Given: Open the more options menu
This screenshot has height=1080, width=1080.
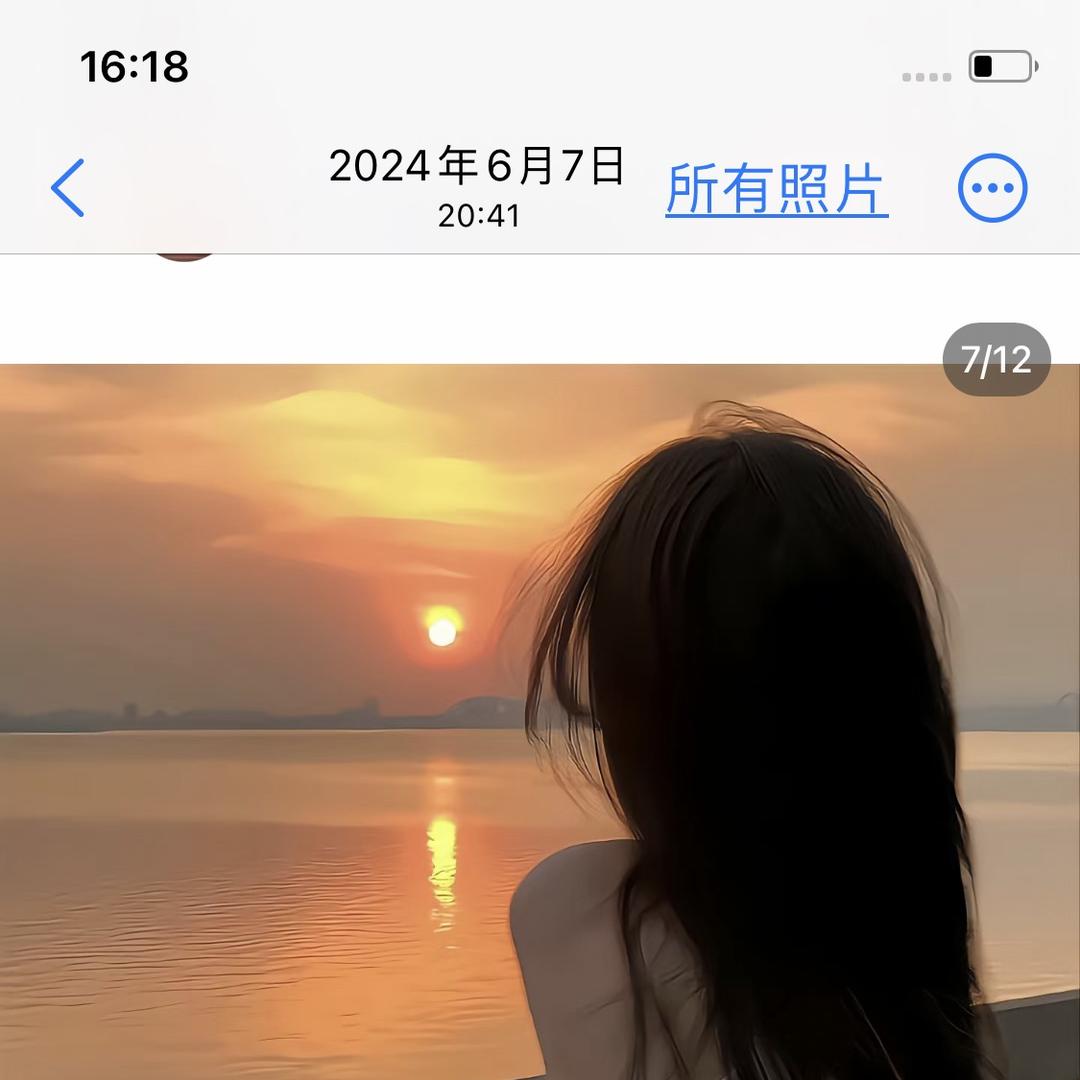Looking at the screenshot, I should (992, 188).
